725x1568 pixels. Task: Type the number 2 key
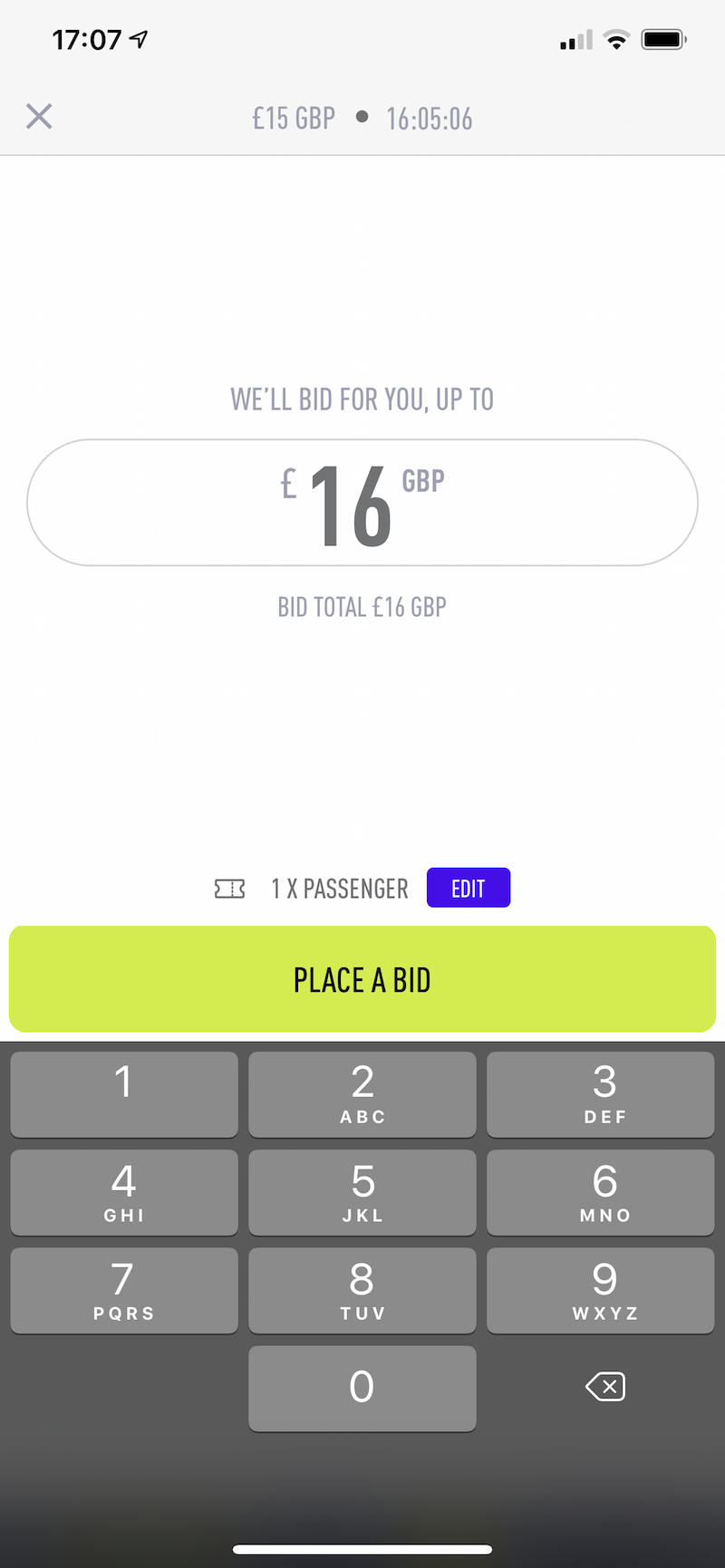tap(362, 1093)
